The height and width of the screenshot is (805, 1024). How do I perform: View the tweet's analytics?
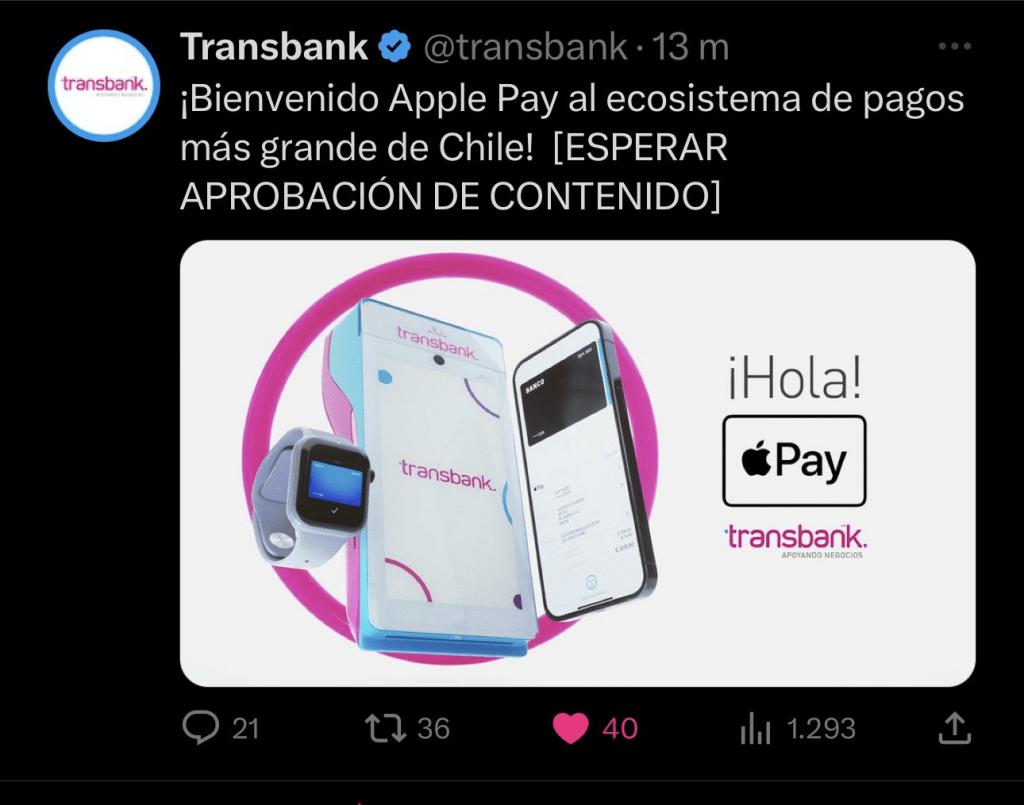pos(757,729)
